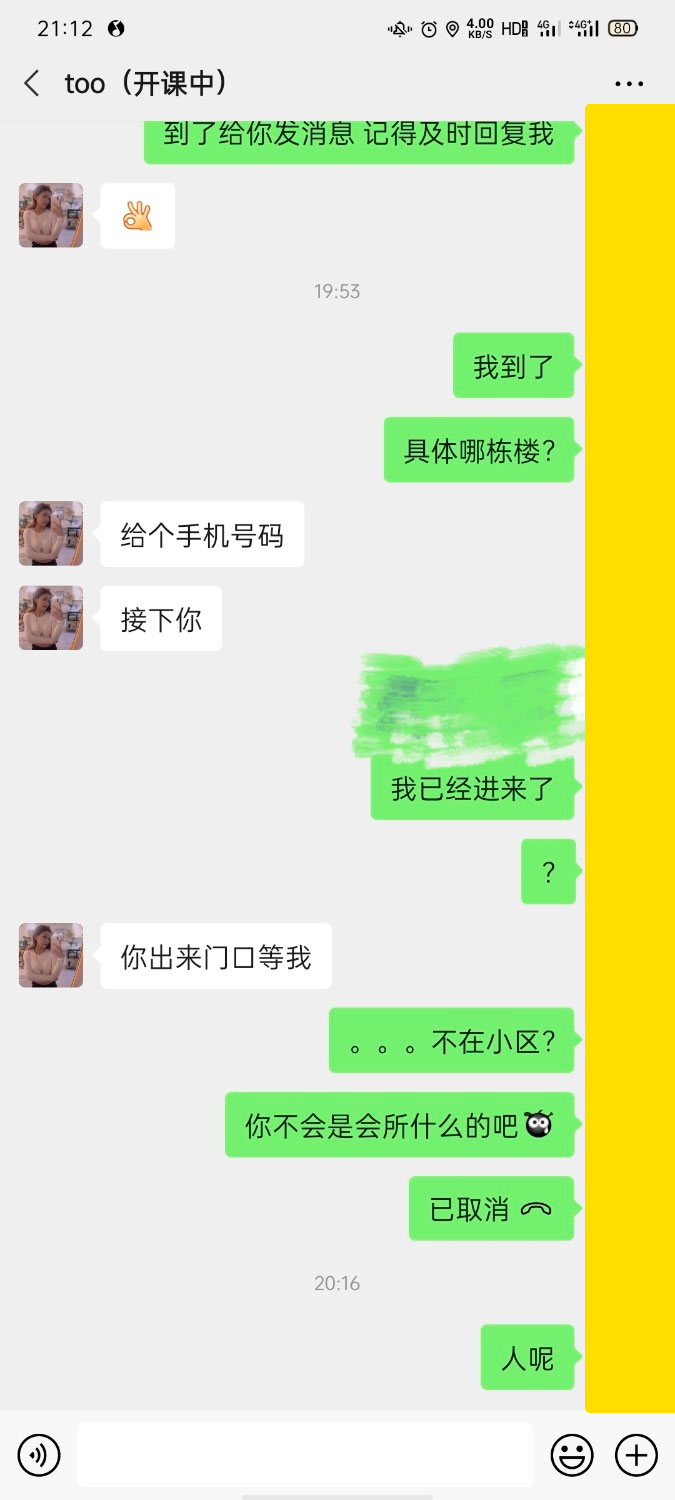This screenshot has width=675, height=1500.
Task: Switch to voice message input
Action: tap(39, 1455)
